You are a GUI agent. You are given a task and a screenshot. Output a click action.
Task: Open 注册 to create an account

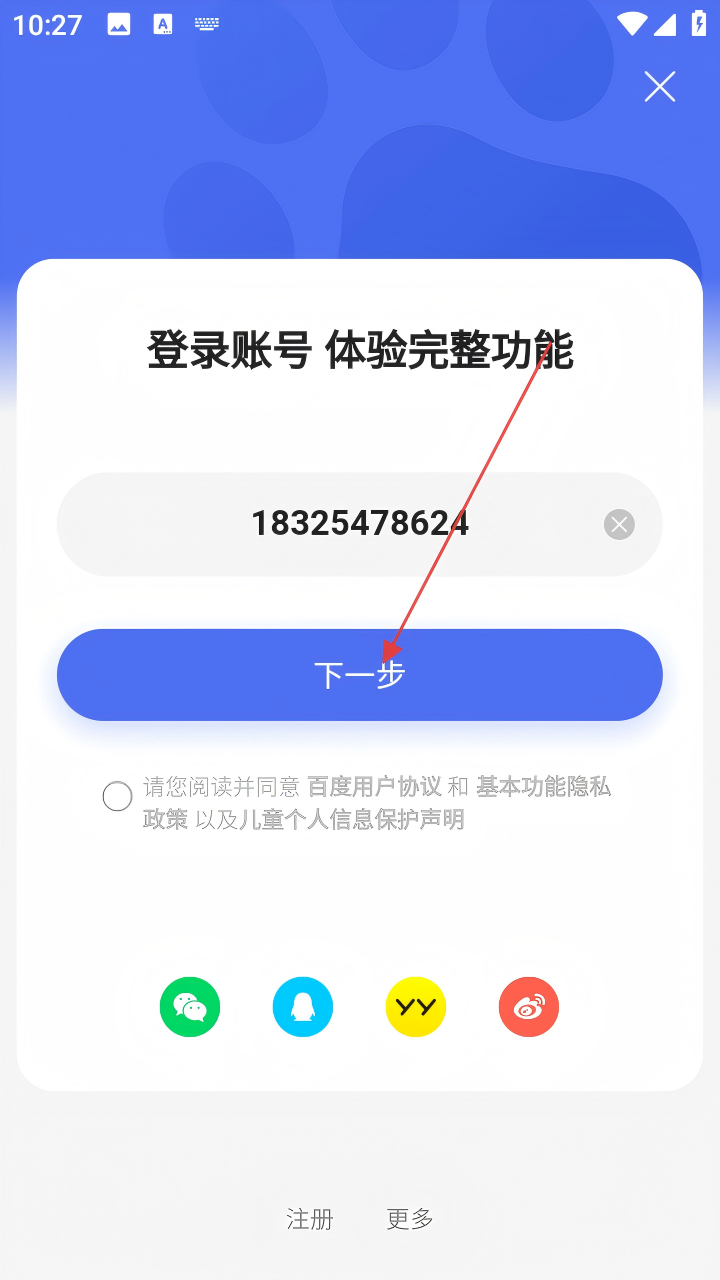310,1219
